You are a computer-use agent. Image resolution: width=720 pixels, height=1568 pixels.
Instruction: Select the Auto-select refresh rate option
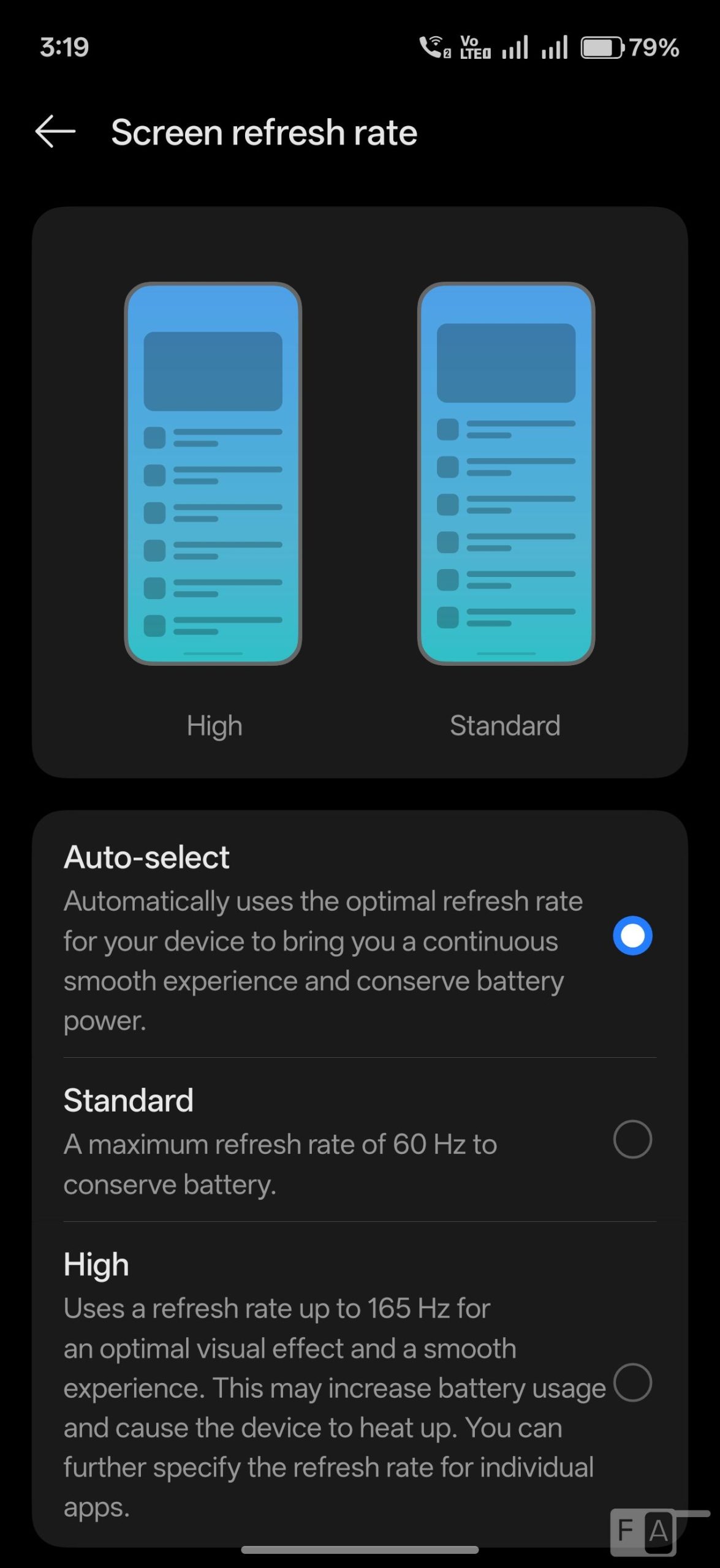click(x=632, y=935)
